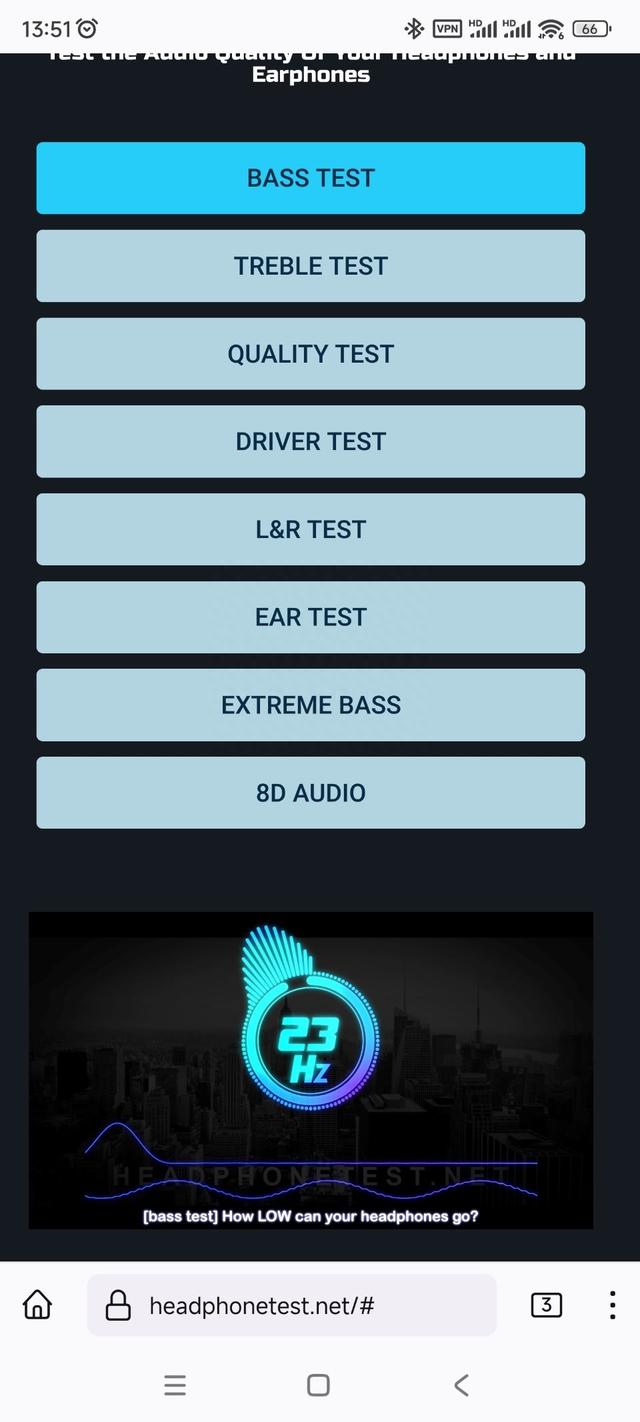Play the bass test video
The height and width of the screenshot is (1422, 640).
(310, 1070)
